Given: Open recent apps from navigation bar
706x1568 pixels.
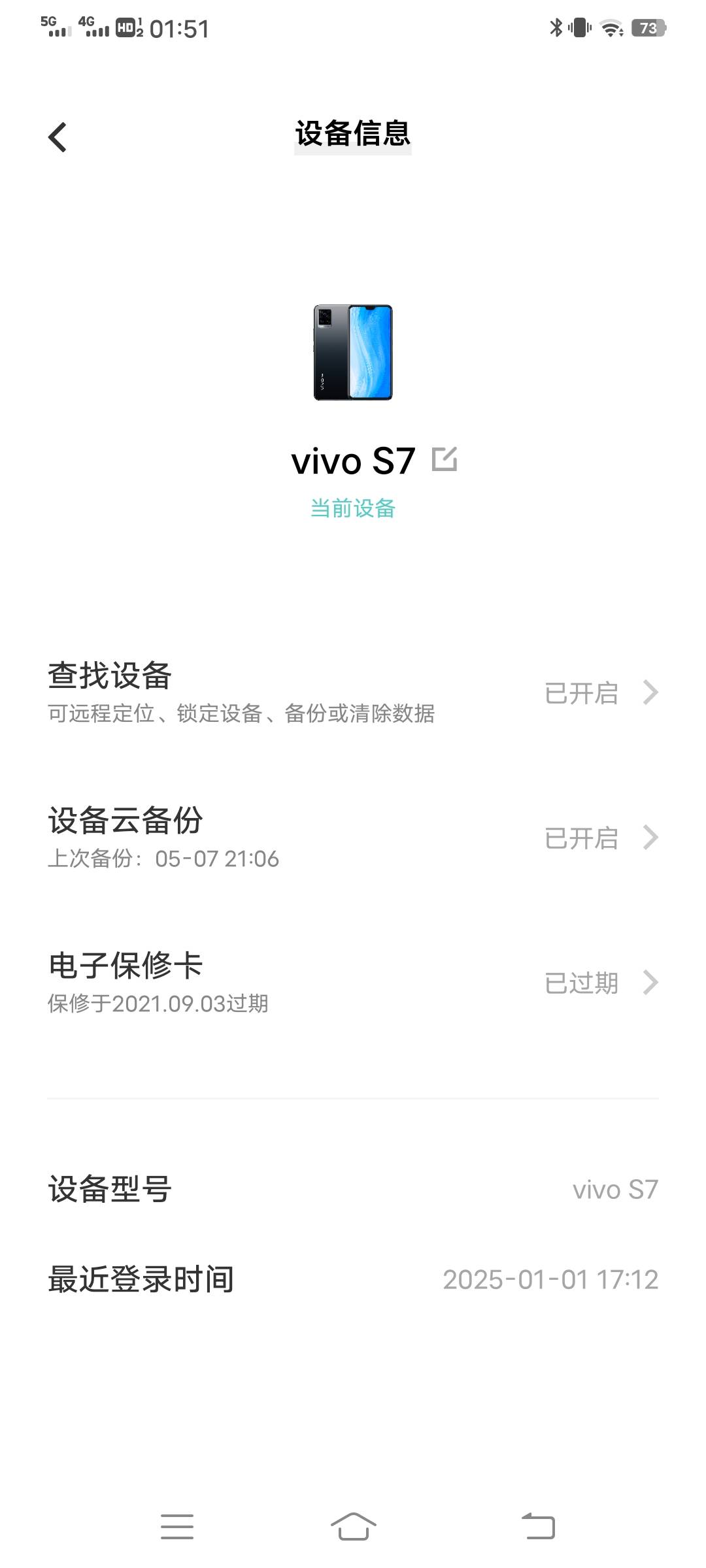Looking at the screenshot, I should tap(177, 1527).
